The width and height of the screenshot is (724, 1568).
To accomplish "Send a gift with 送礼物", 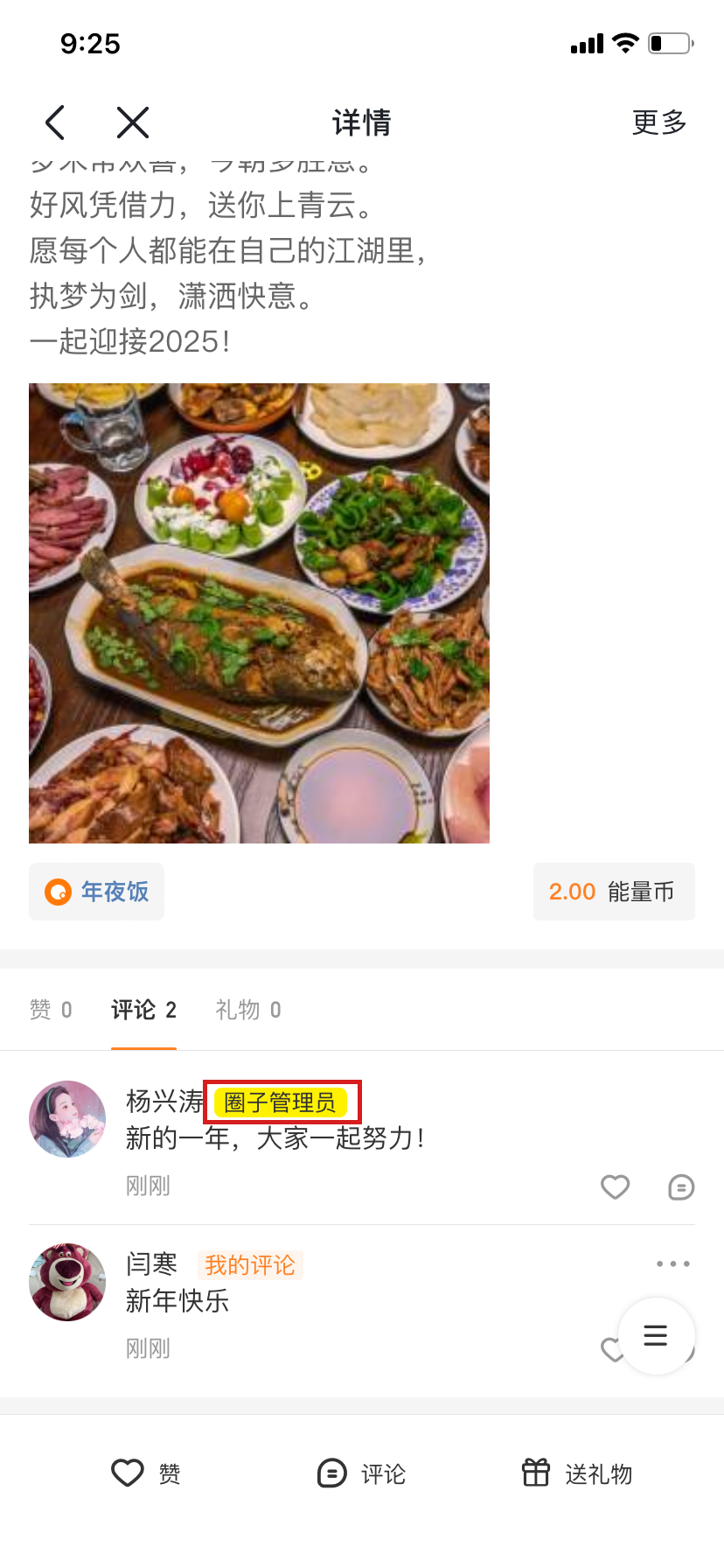I will click(x=577, y=1473).
